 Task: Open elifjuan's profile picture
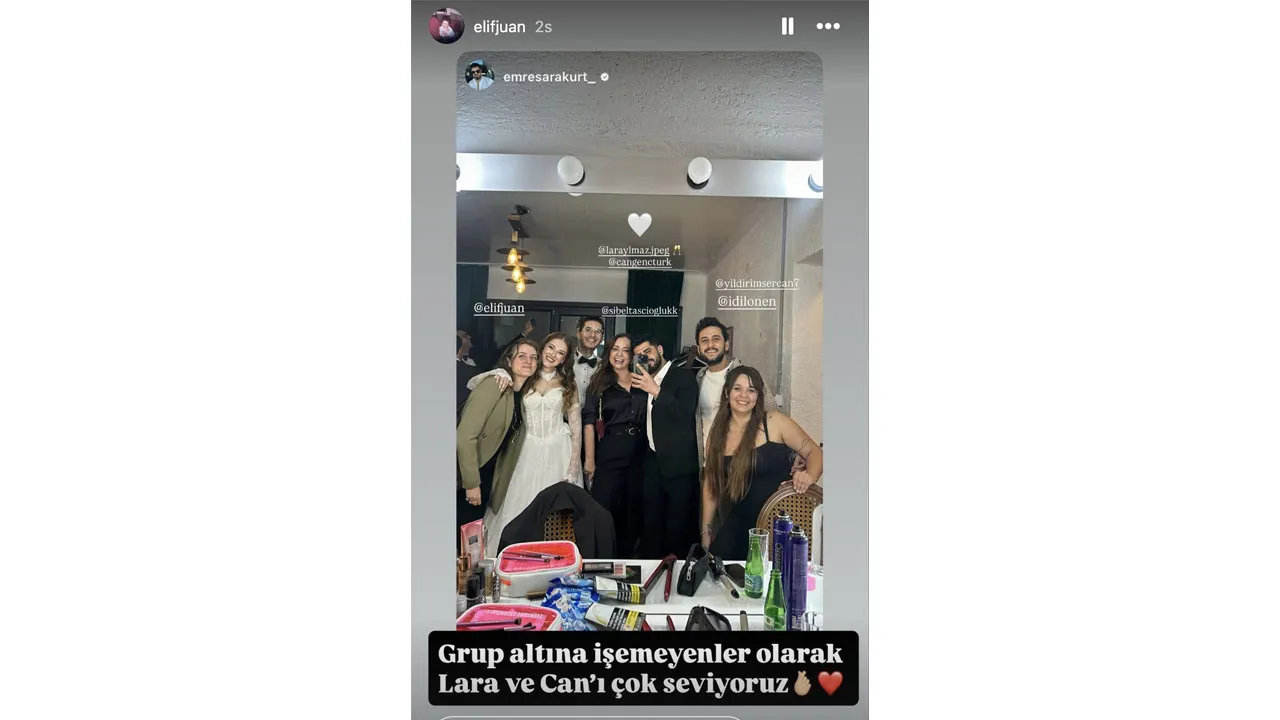(x=446, y=26)
